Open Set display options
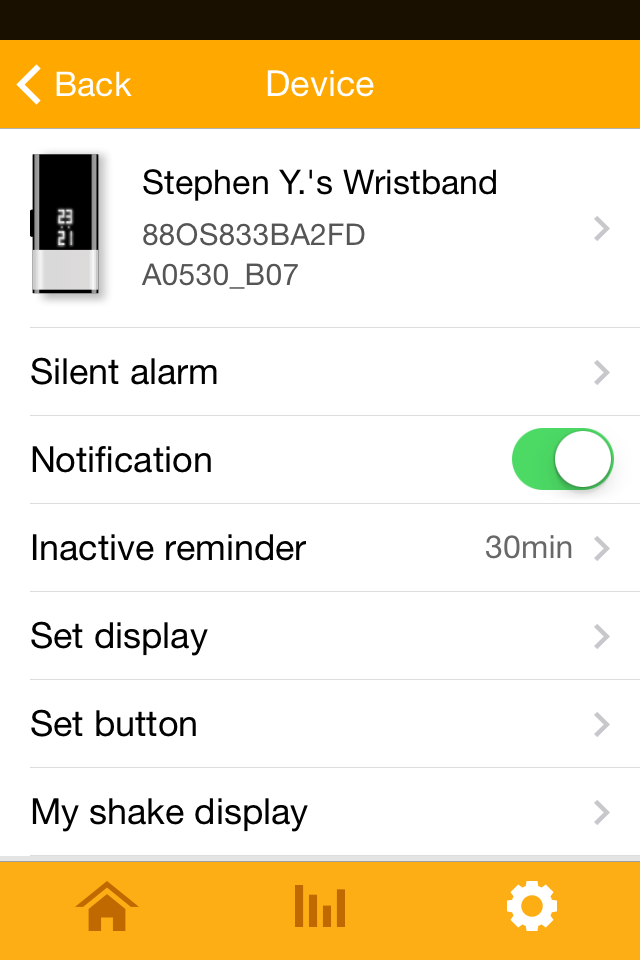 click(320, 636)
